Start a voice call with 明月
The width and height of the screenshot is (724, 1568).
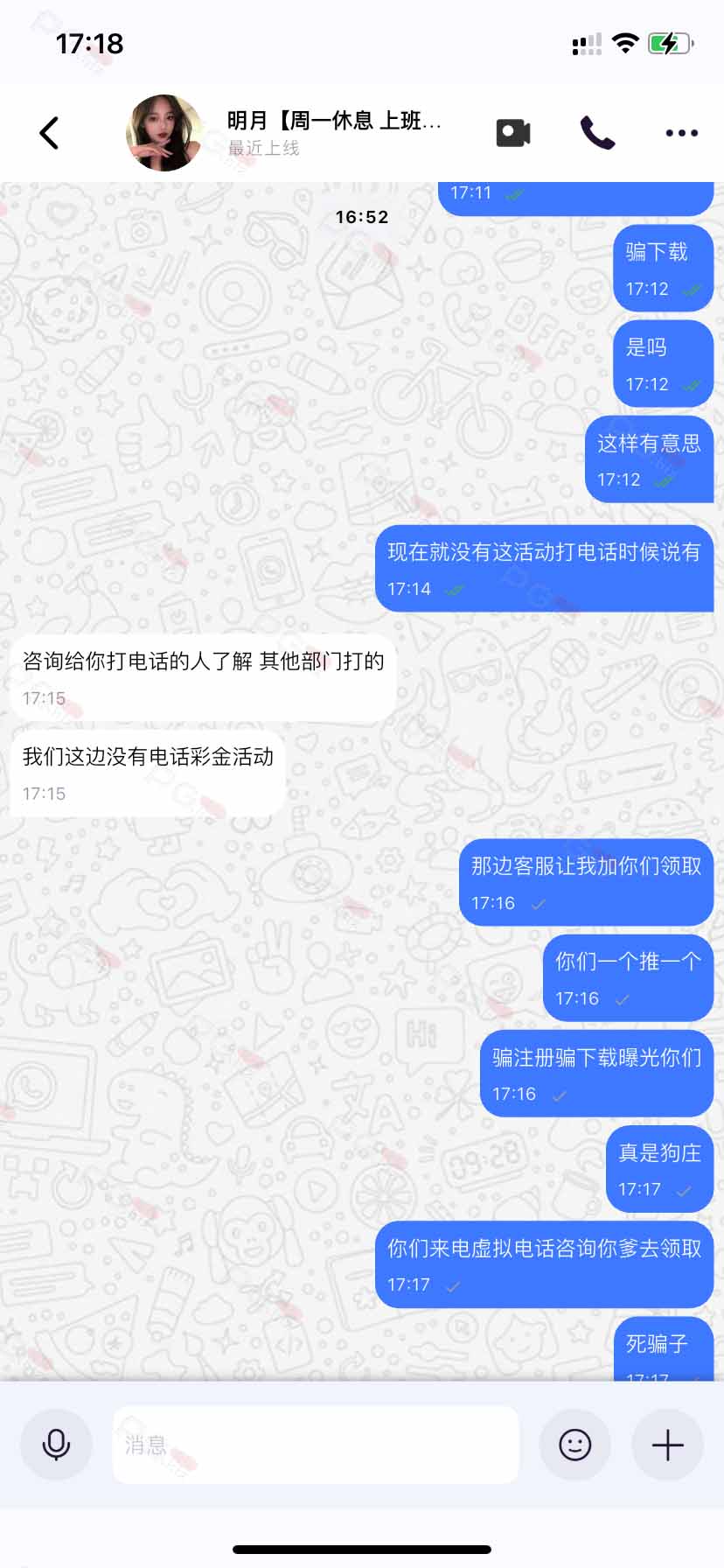click(x=598, y=133)
